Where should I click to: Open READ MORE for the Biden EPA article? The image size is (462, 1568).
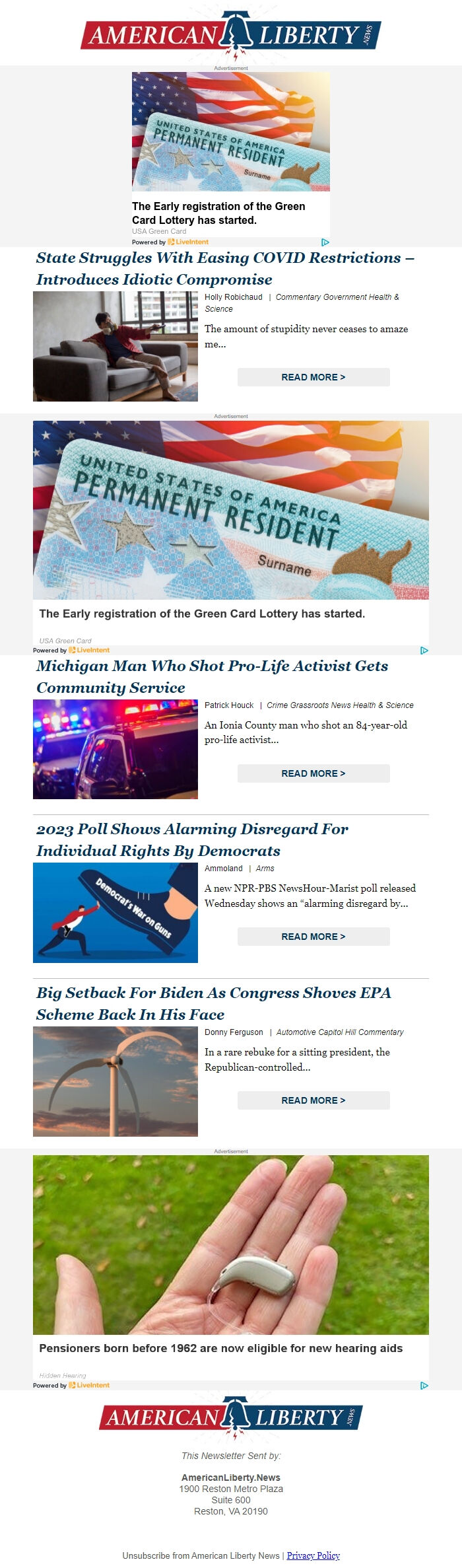click(x=313, y=1100)
